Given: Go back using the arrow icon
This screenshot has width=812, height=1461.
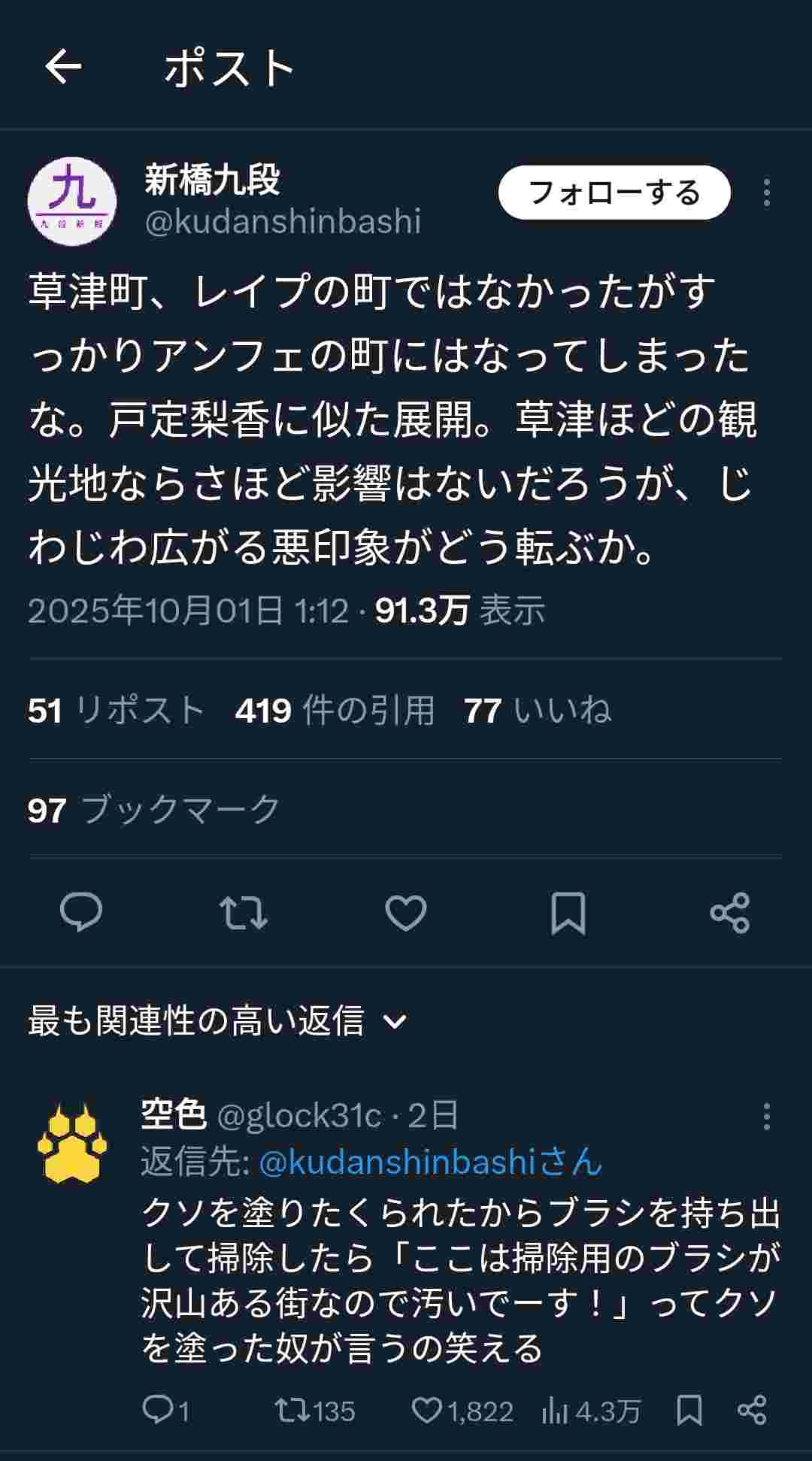Looking at the screenshot, I should (63, 67).
